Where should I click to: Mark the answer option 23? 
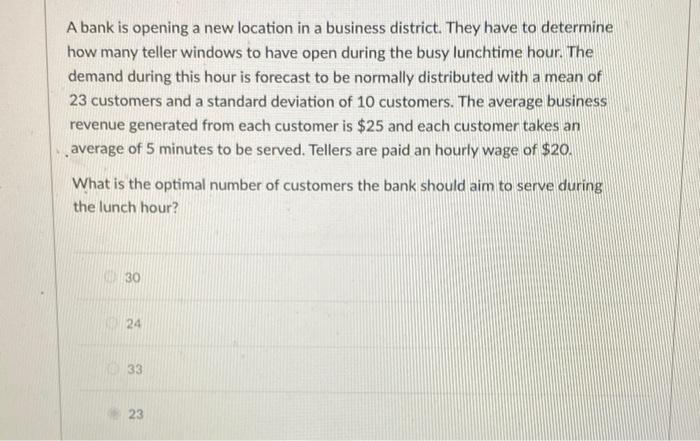pos(118,413)
